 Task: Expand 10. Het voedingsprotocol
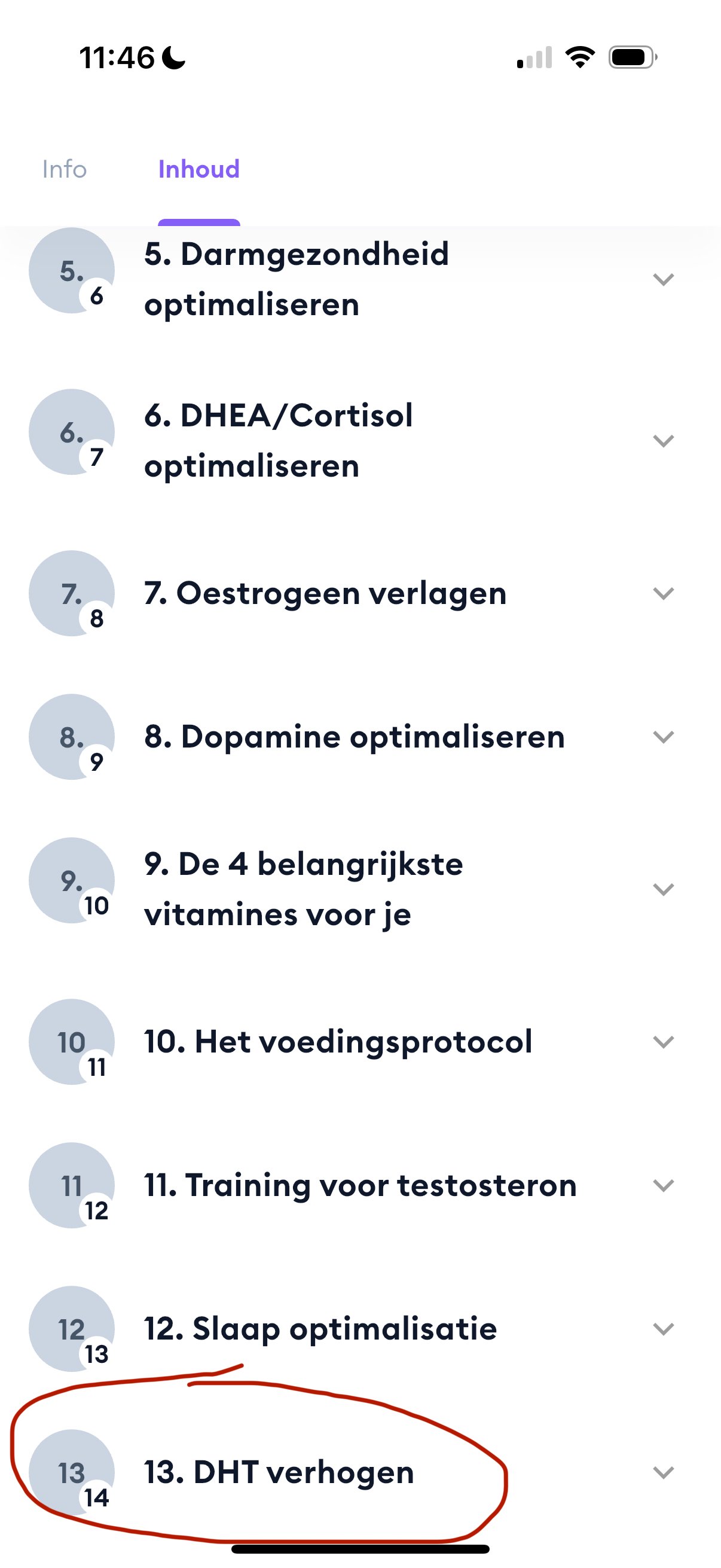(x=360, y=1042)
